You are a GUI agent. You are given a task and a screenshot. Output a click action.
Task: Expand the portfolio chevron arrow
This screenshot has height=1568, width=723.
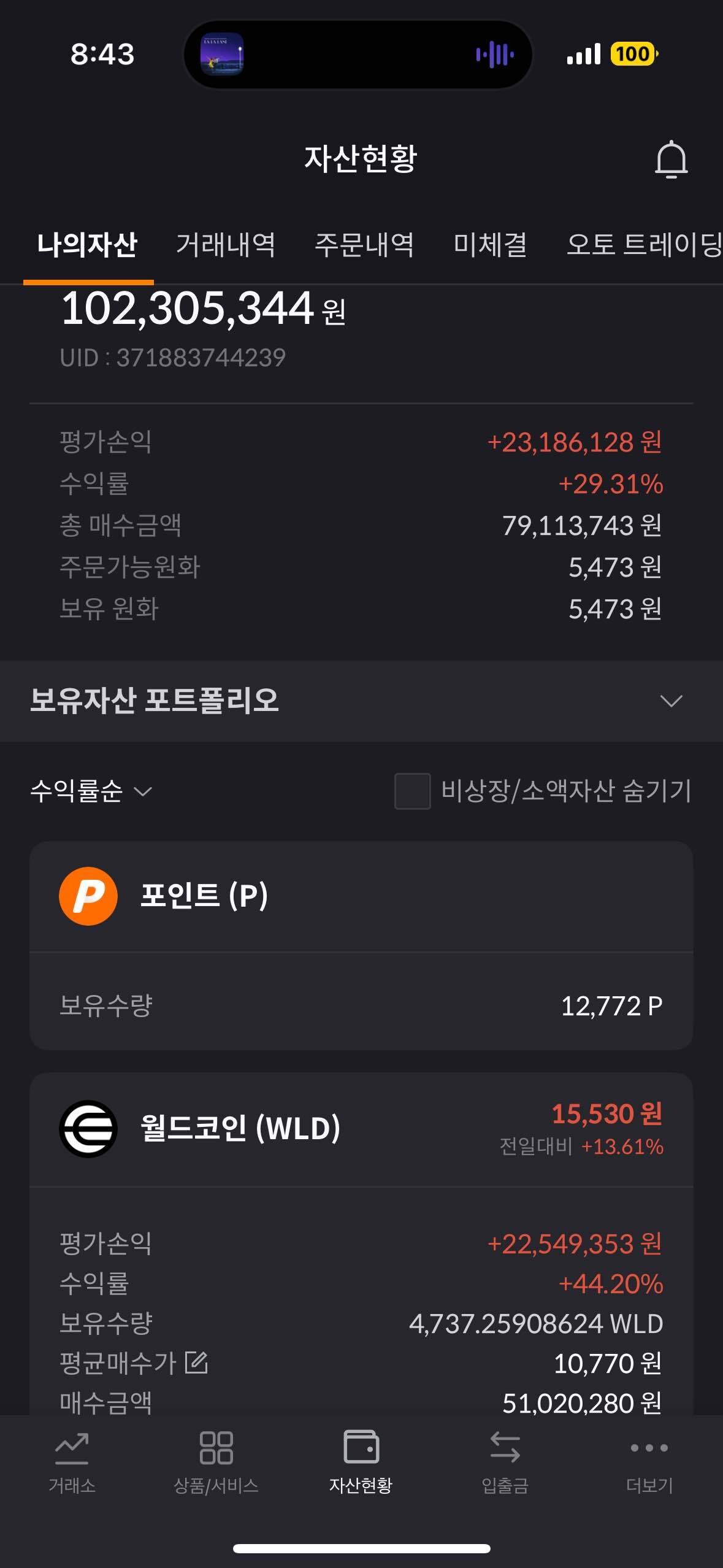(x=670, y=701)
